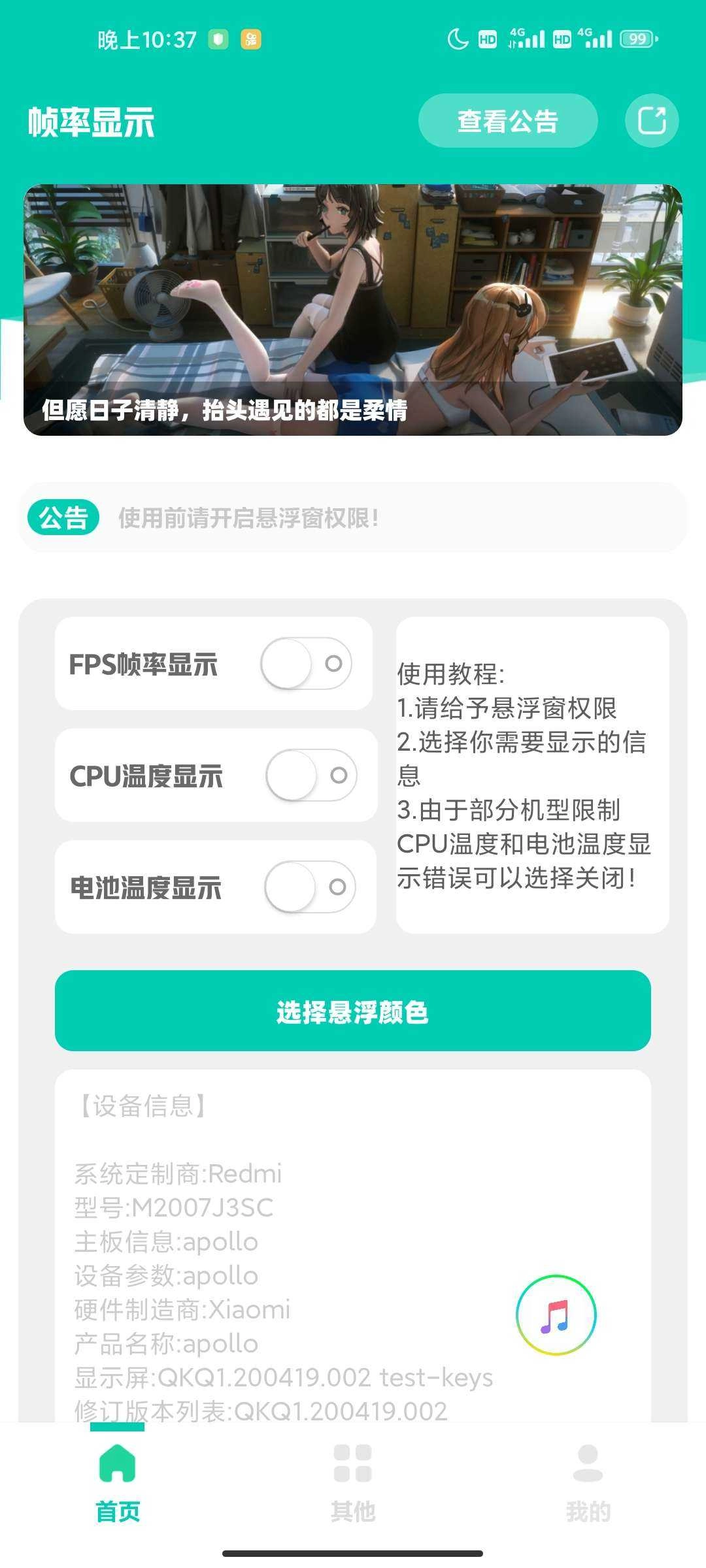This screenshot has width=706, height=1568.
Task: Open the 查看公告 announcement button
Action: [509, 119]
